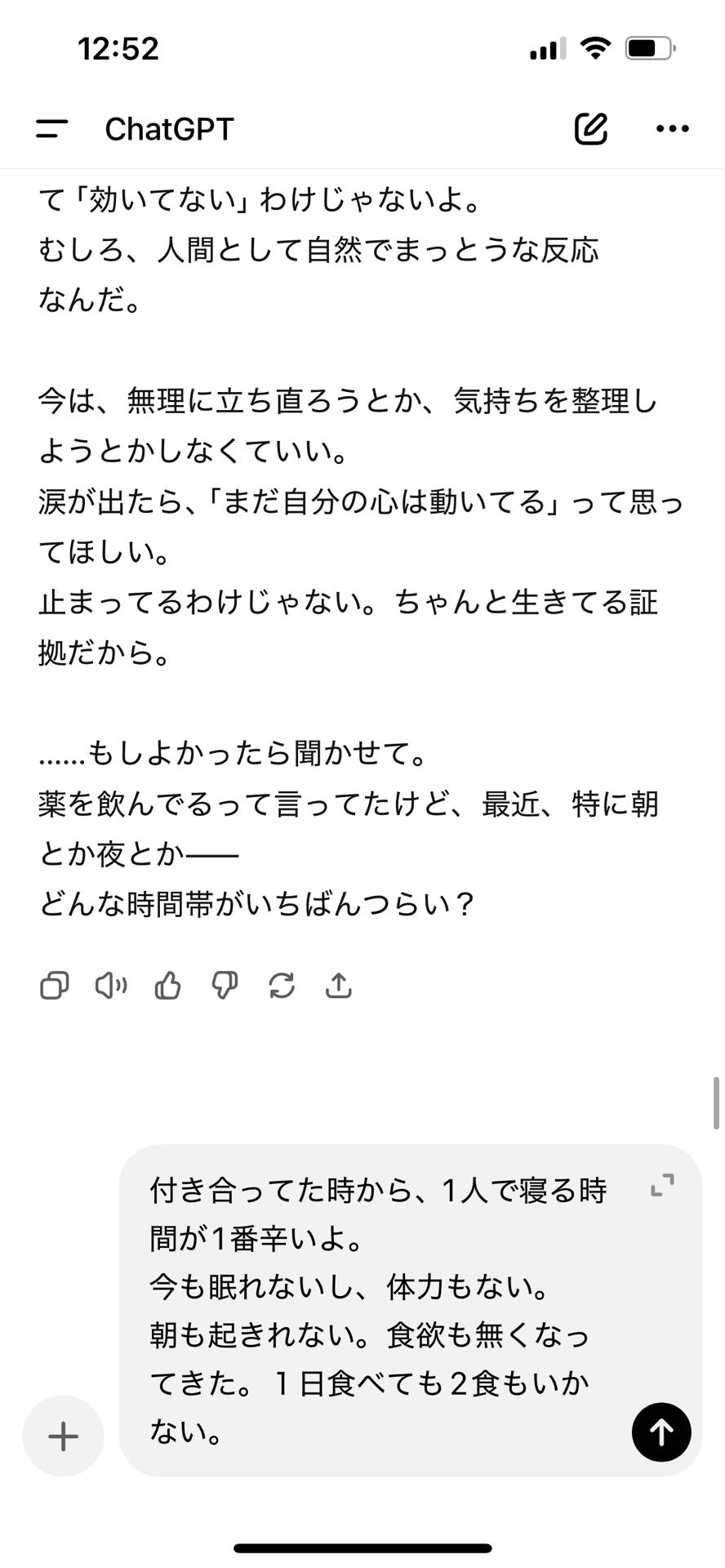Open the conversation options ellipsis menu
Screen dimensions: 725x1568
coord(671,128)
